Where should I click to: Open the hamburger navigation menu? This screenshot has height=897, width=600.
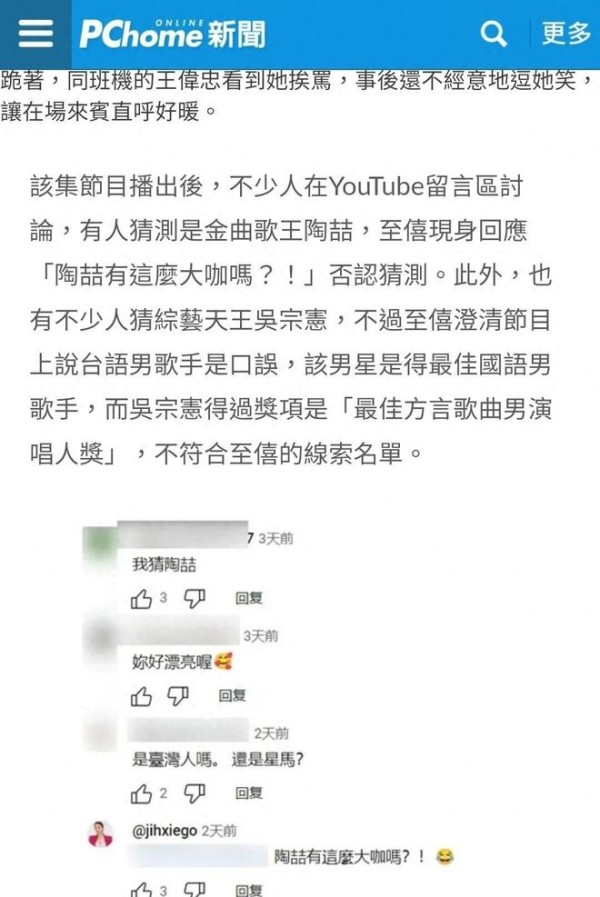click(x=36, y=35)
